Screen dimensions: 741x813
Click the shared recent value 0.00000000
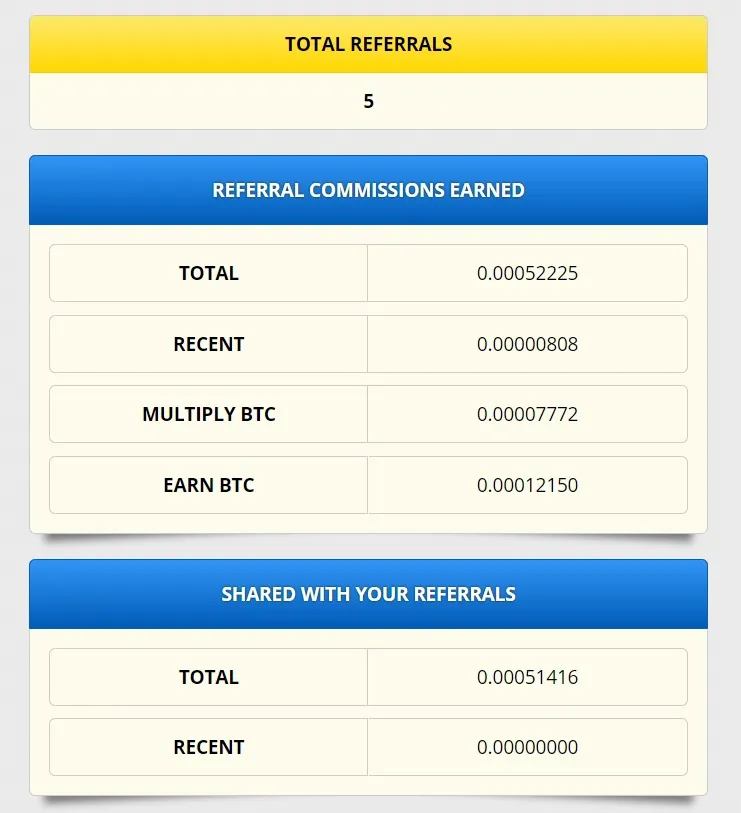(527, 747)
